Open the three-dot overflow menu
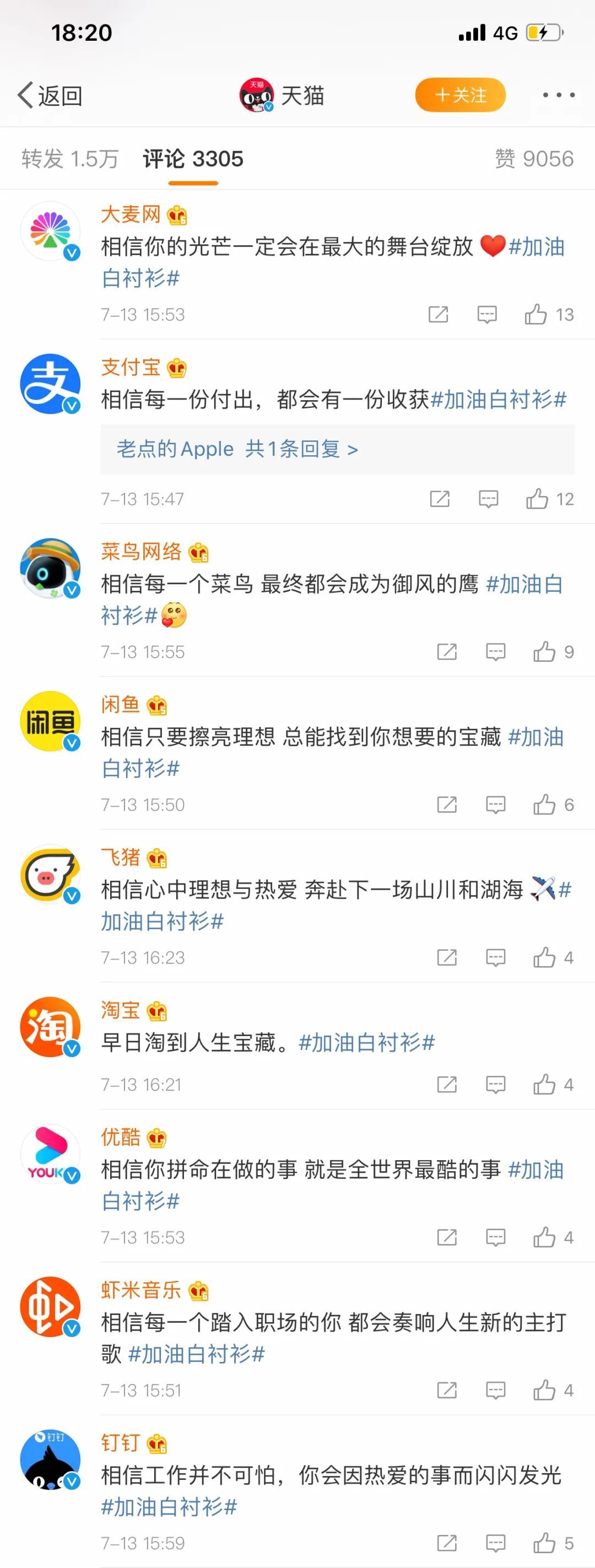 click(x=558, y=95)
